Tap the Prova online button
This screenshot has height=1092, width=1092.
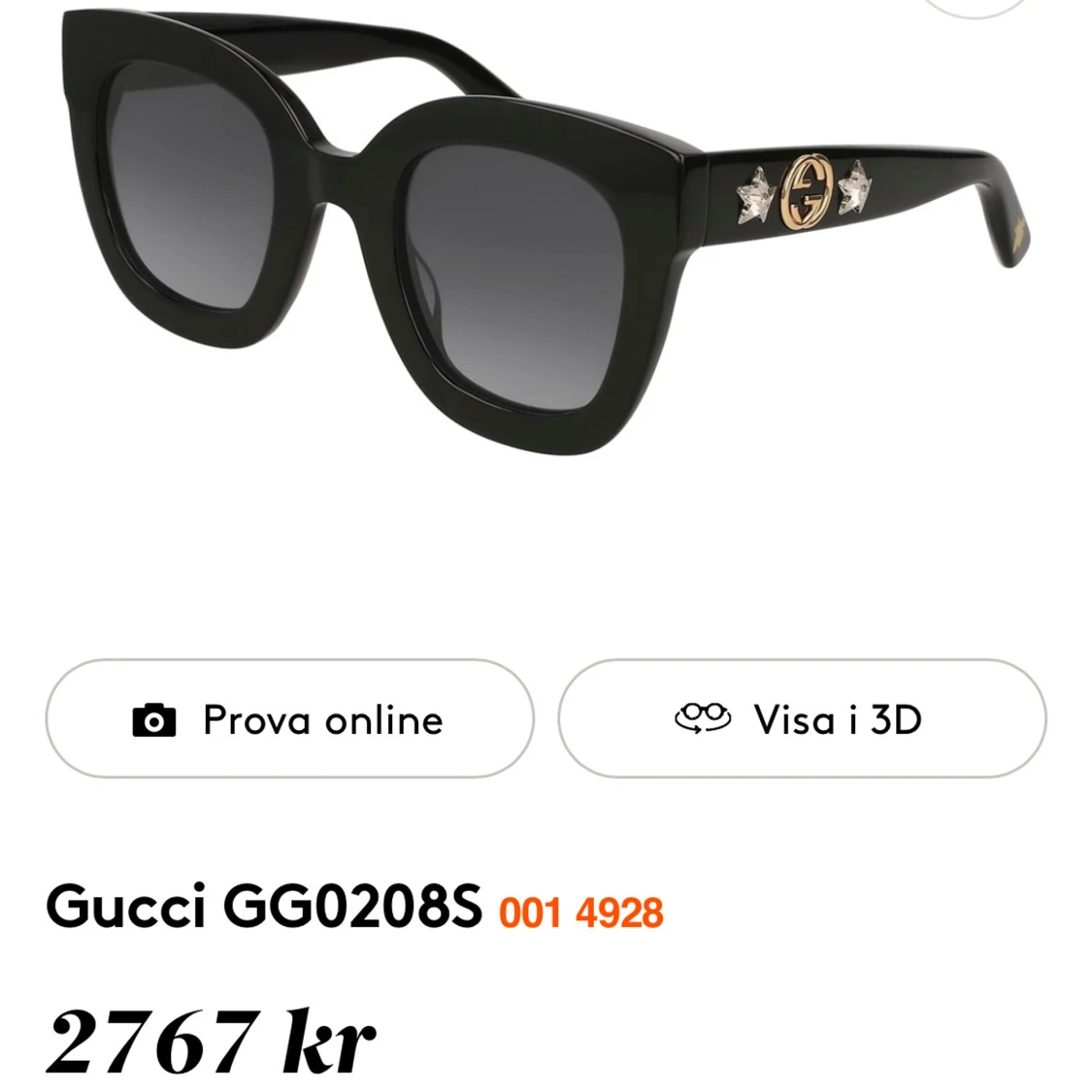tap(289, 719)
